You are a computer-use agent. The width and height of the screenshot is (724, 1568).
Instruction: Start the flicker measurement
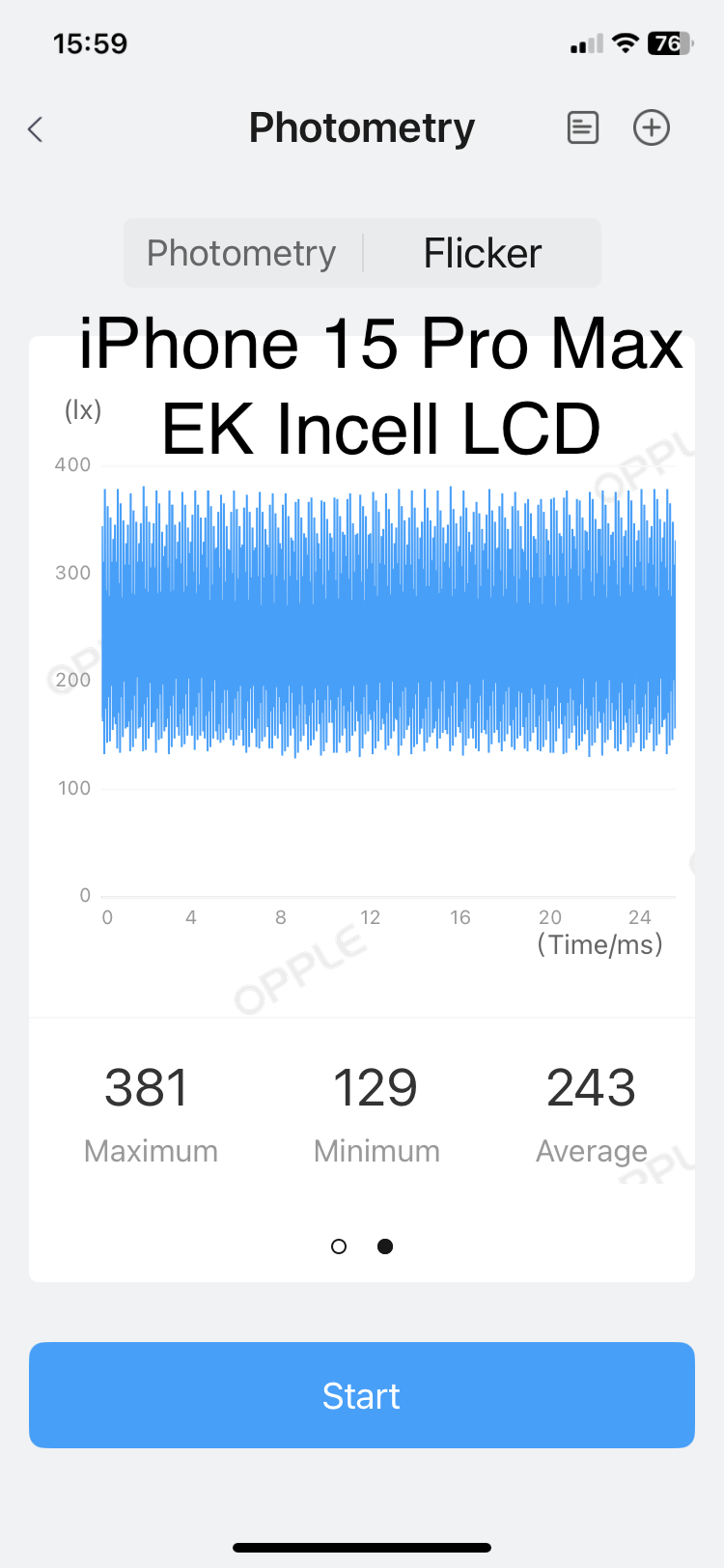tap(362, 1395)
